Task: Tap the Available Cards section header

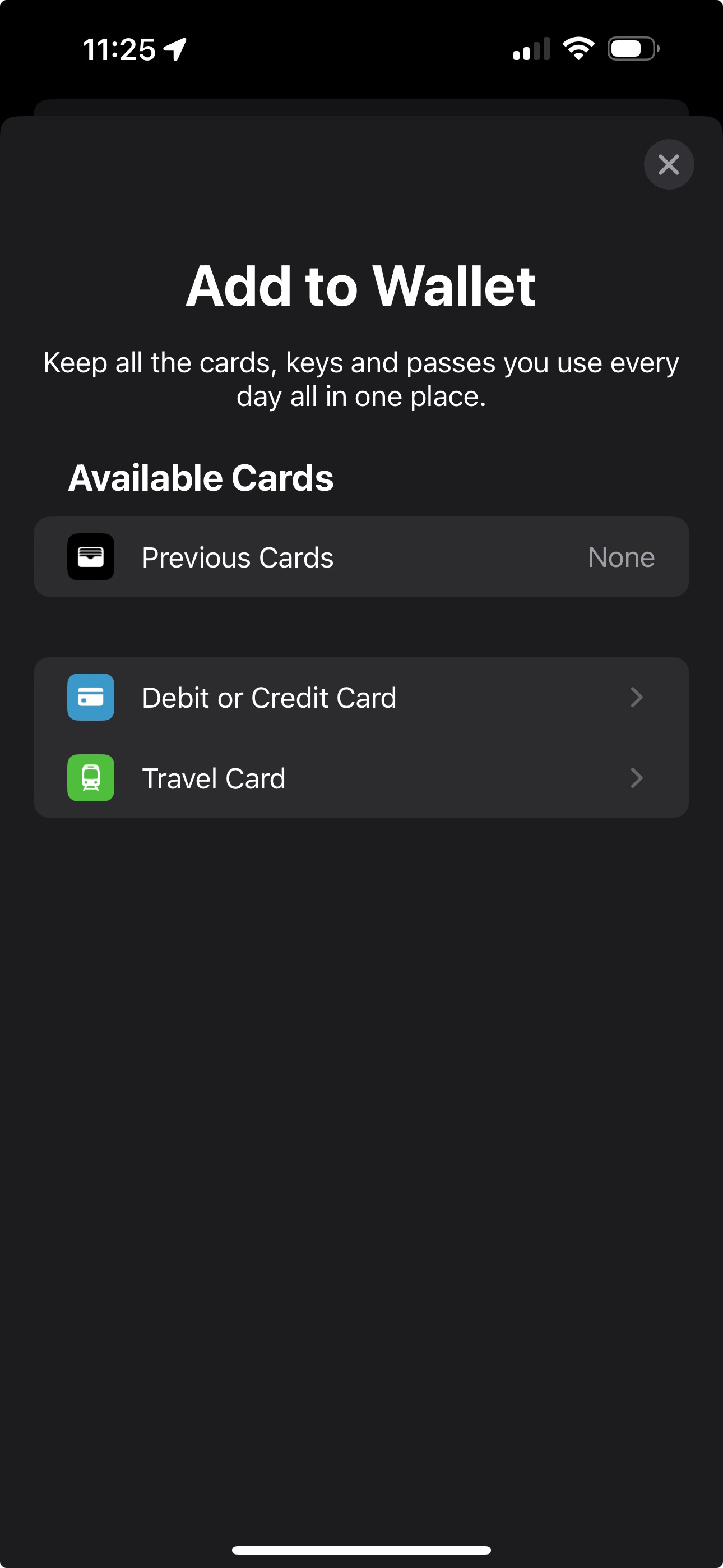Action: pos(201,477)
